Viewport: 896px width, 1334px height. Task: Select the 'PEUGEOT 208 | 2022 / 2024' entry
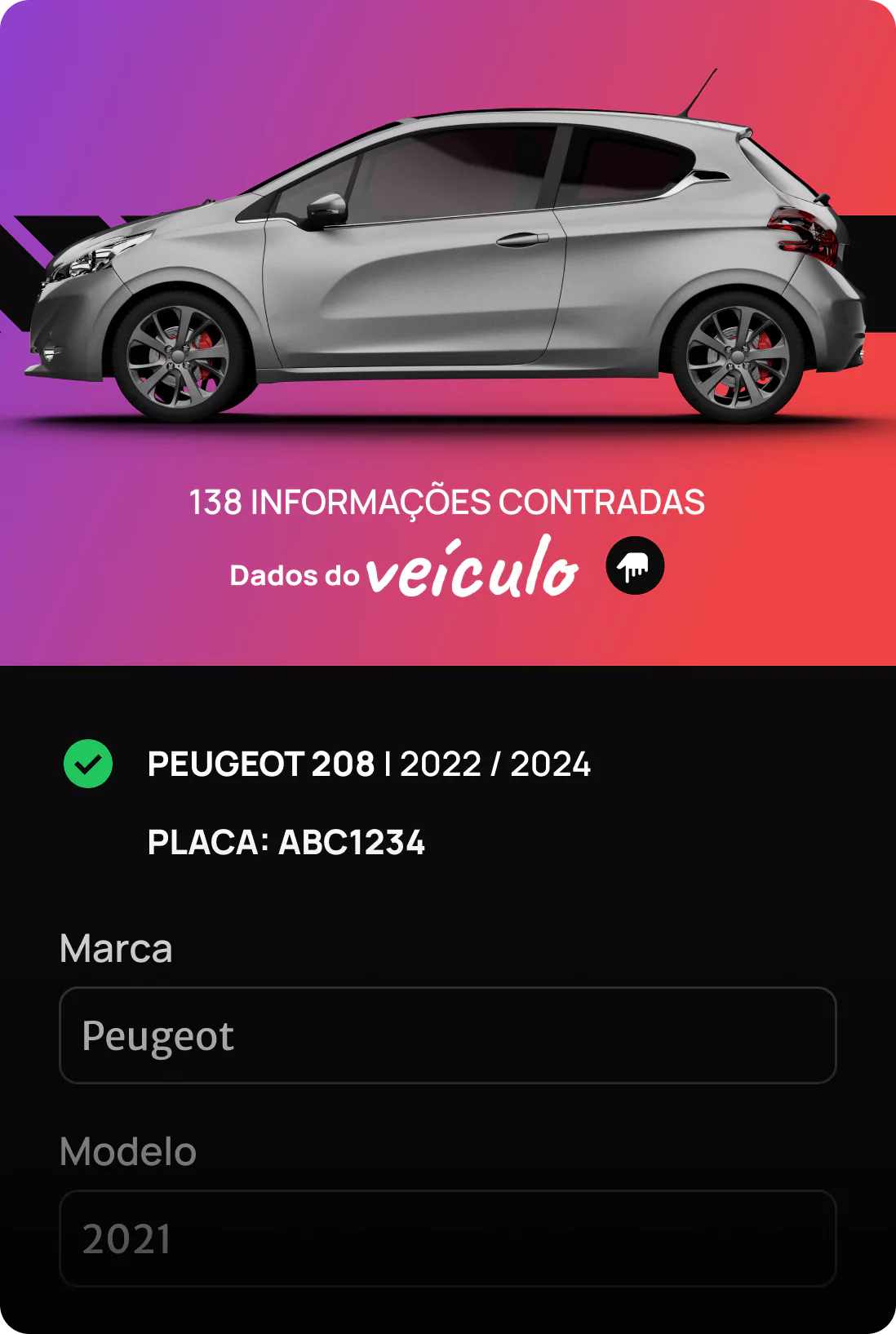[x=369, y=765]
